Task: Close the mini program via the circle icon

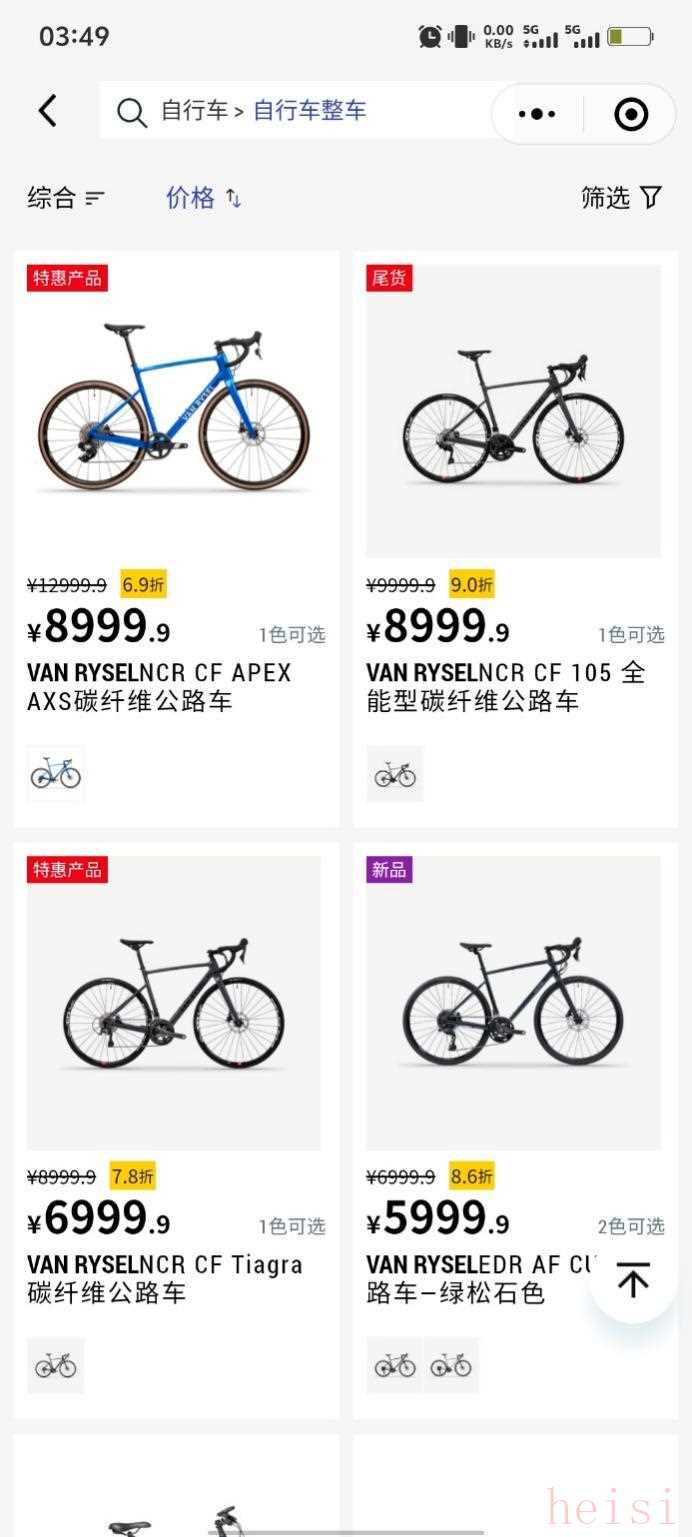Action: pos(631,114)
